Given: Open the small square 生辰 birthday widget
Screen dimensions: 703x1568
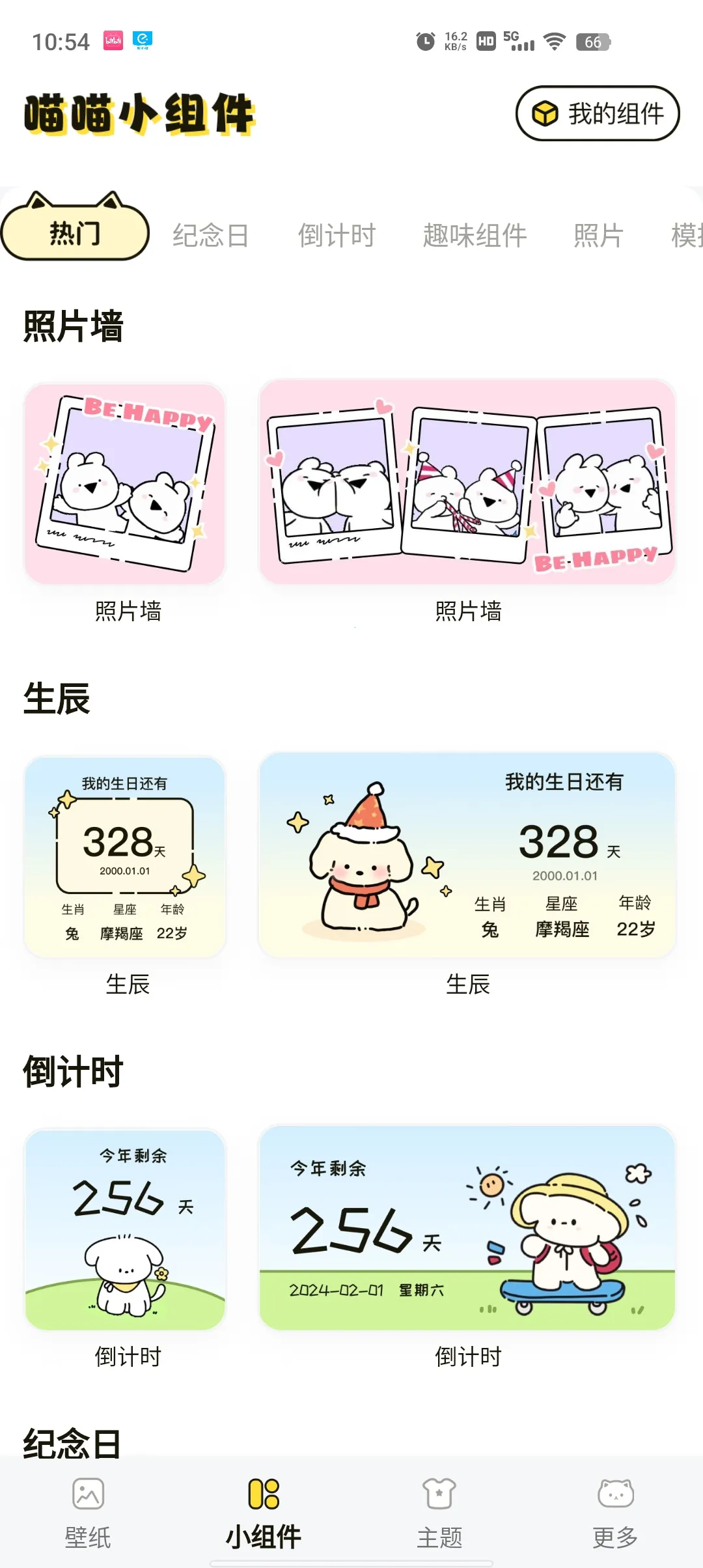Looking at the screenshot, I should (x=125, y=856).
